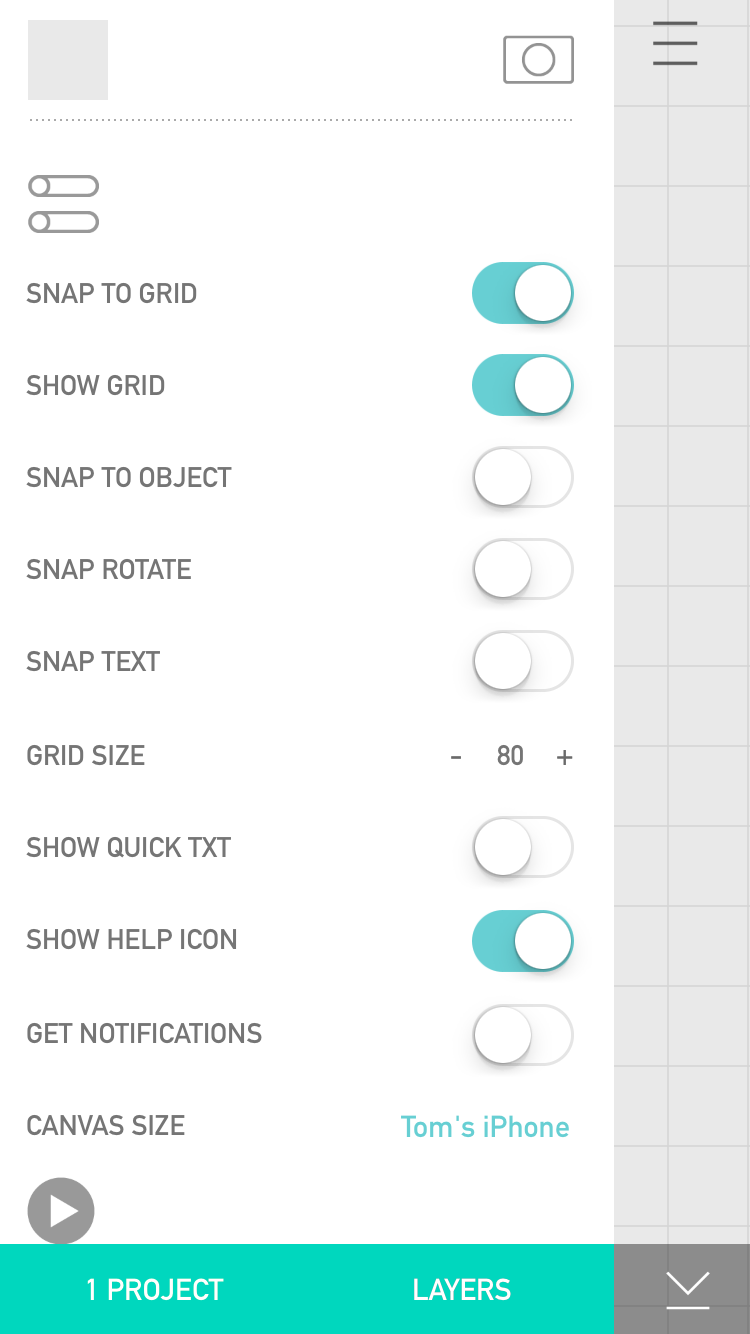Tap the camera icon at top
The width and height of the screenshot is (750, 1334).
[x=538, y=60]
